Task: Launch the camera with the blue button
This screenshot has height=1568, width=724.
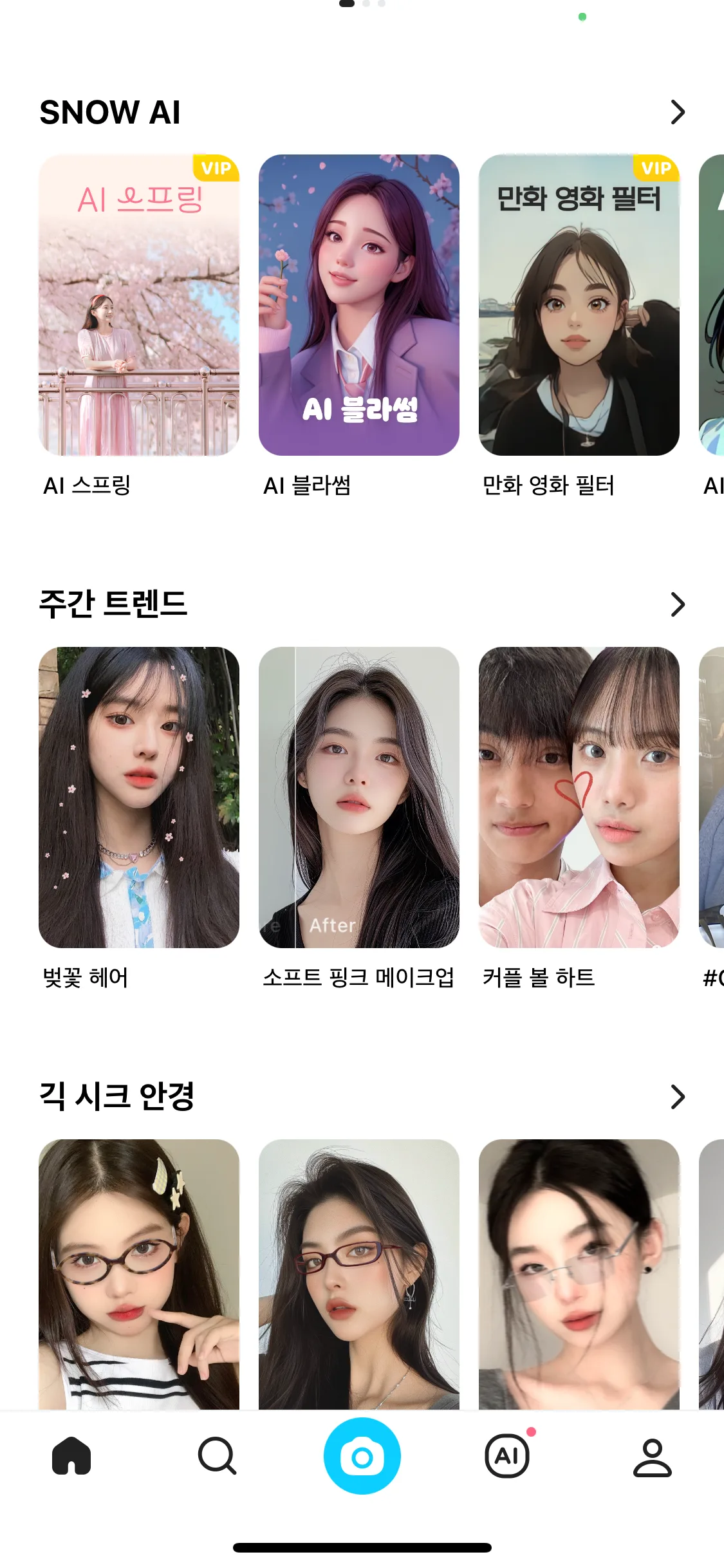Action: (362, 1456)
